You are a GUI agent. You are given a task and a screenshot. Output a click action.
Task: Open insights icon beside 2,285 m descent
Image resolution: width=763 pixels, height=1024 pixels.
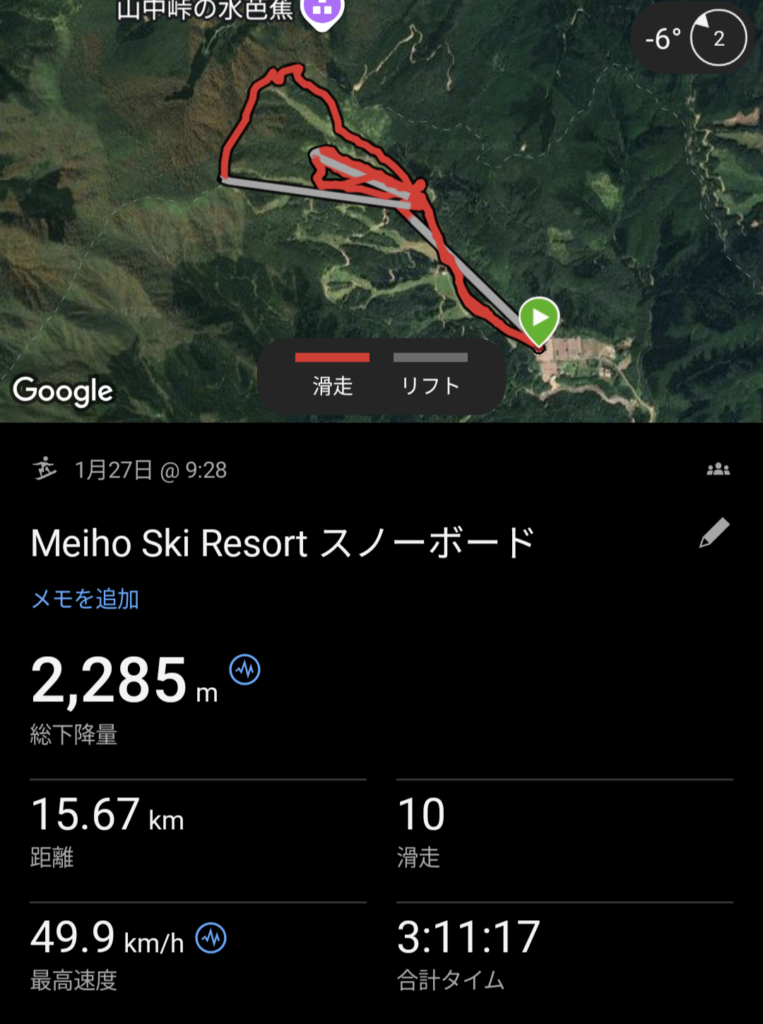tap(245, 670)
